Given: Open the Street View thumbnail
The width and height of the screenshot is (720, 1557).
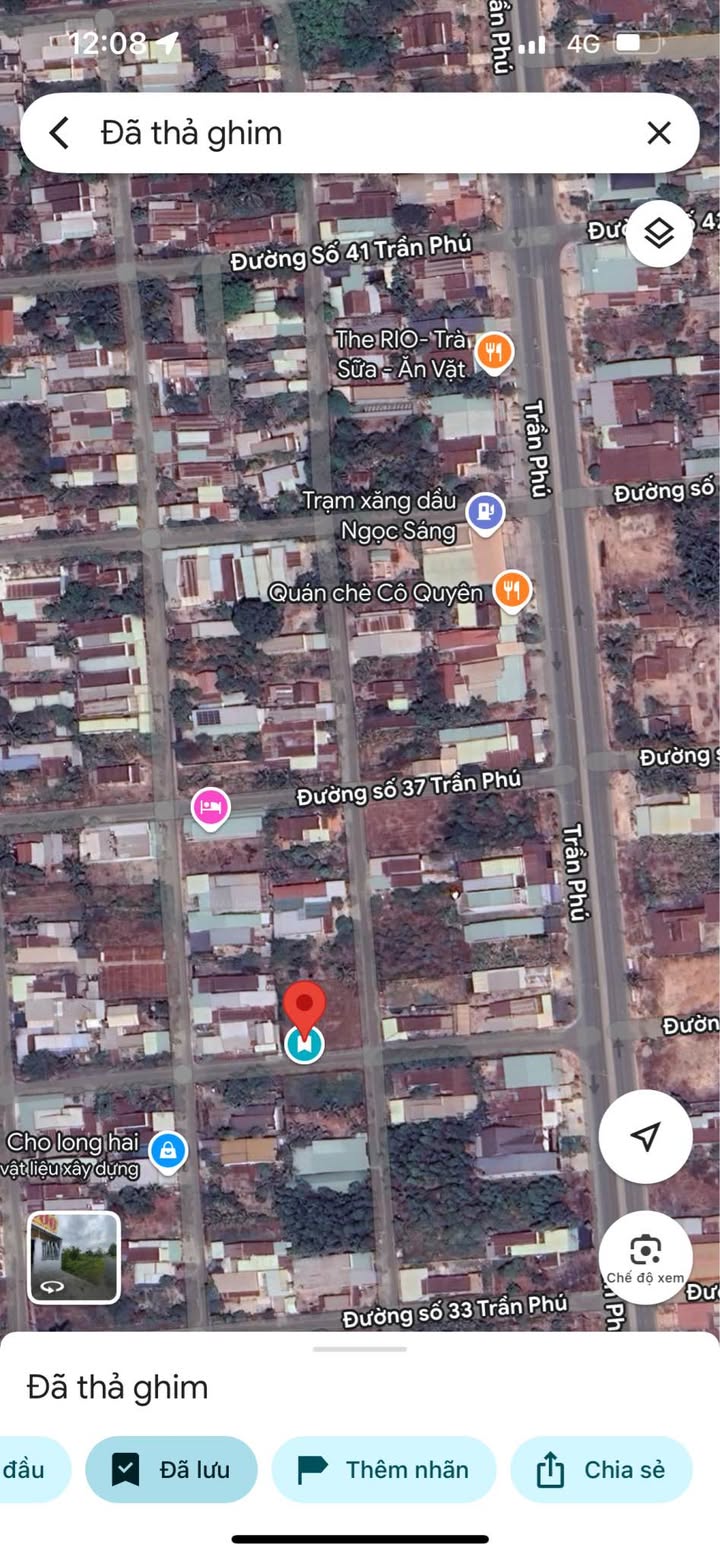Looking at the screenshot, I should (74, 1257).
